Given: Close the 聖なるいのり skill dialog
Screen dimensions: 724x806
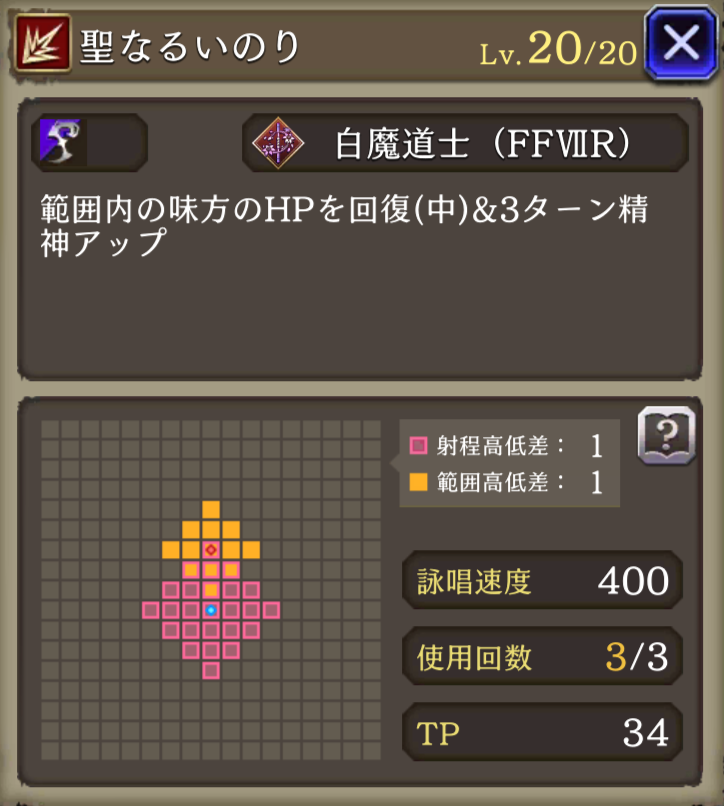Looking at the screenshot, I should pyautogui.click(x=681, y=43).
